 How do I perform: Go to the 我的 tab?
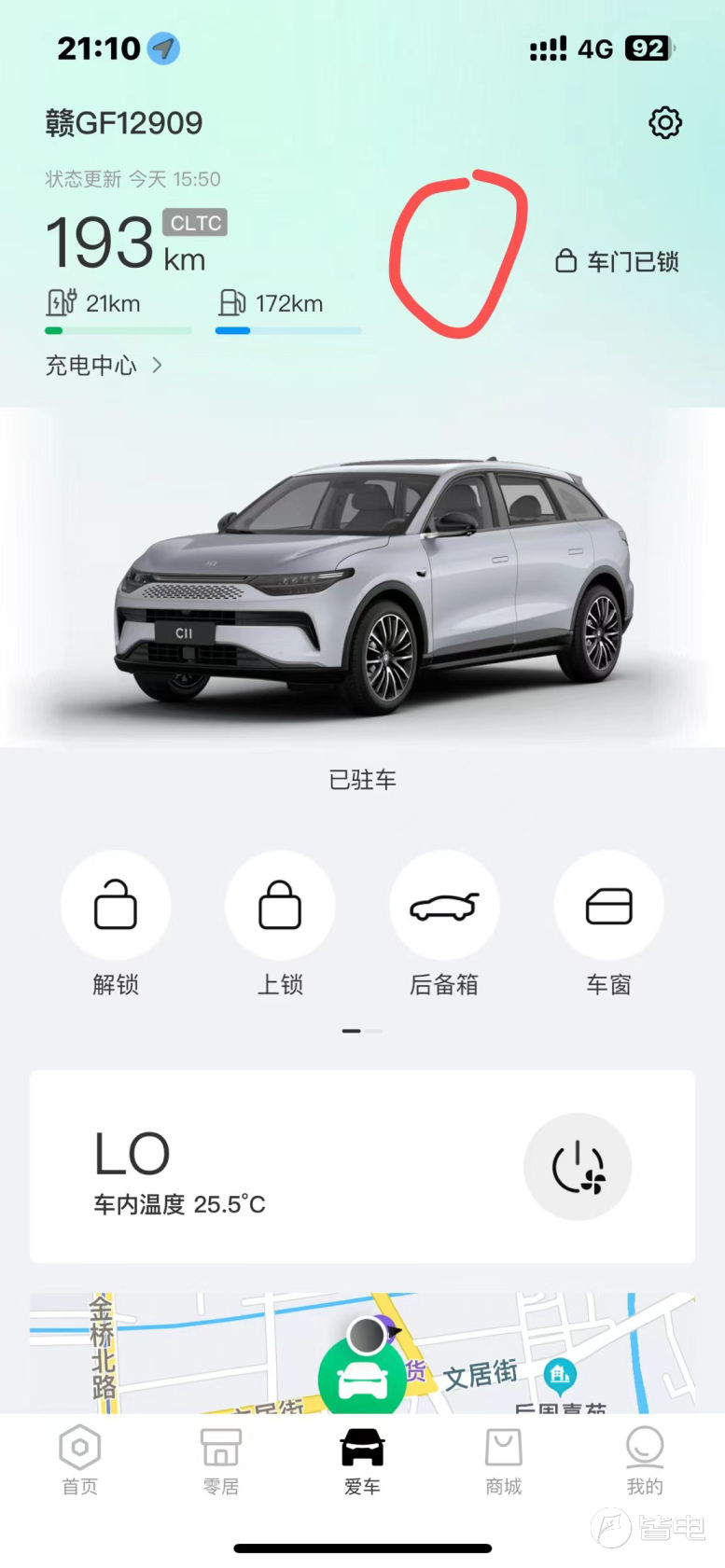(x=644, y=1461)
